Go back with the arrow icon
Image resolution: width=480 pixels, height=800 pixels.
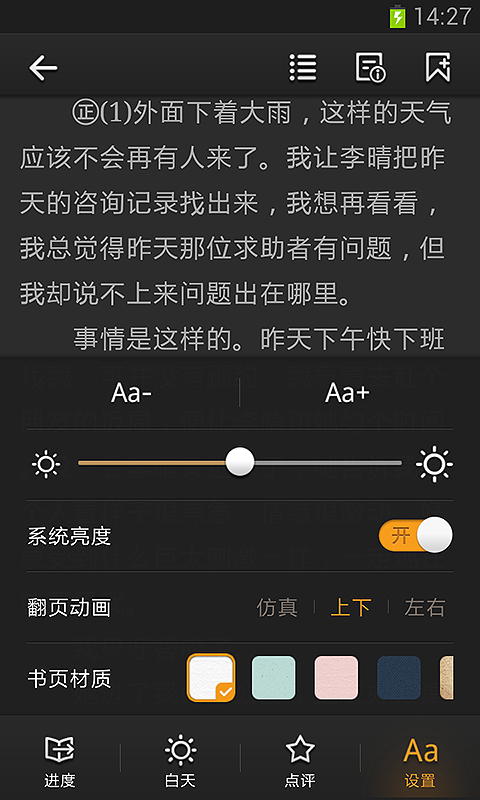43,68
